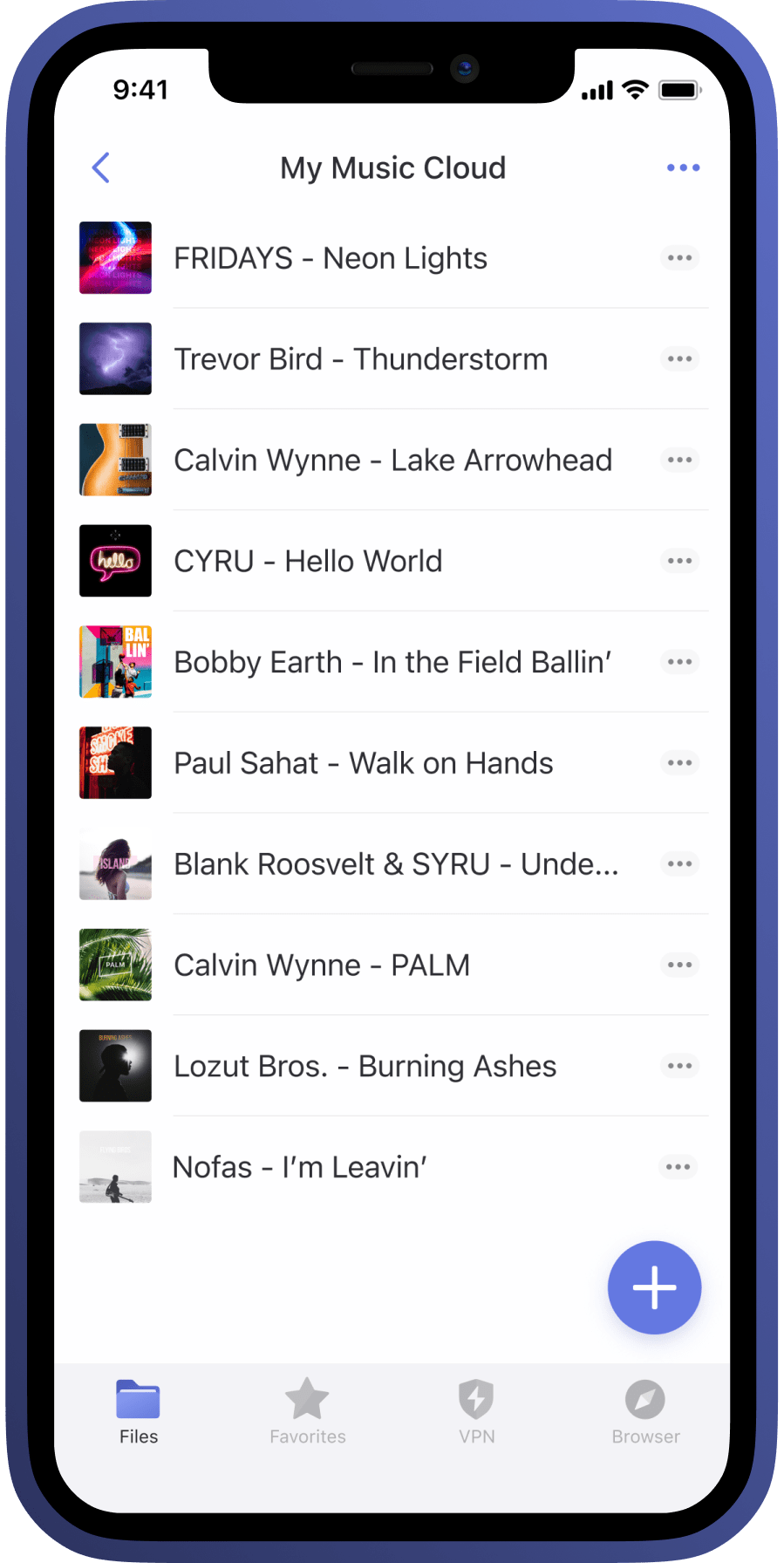Select Calvin Wynne - Lake Arrowhead
The width and height of the screenshot is (784, 1563).
392,461
